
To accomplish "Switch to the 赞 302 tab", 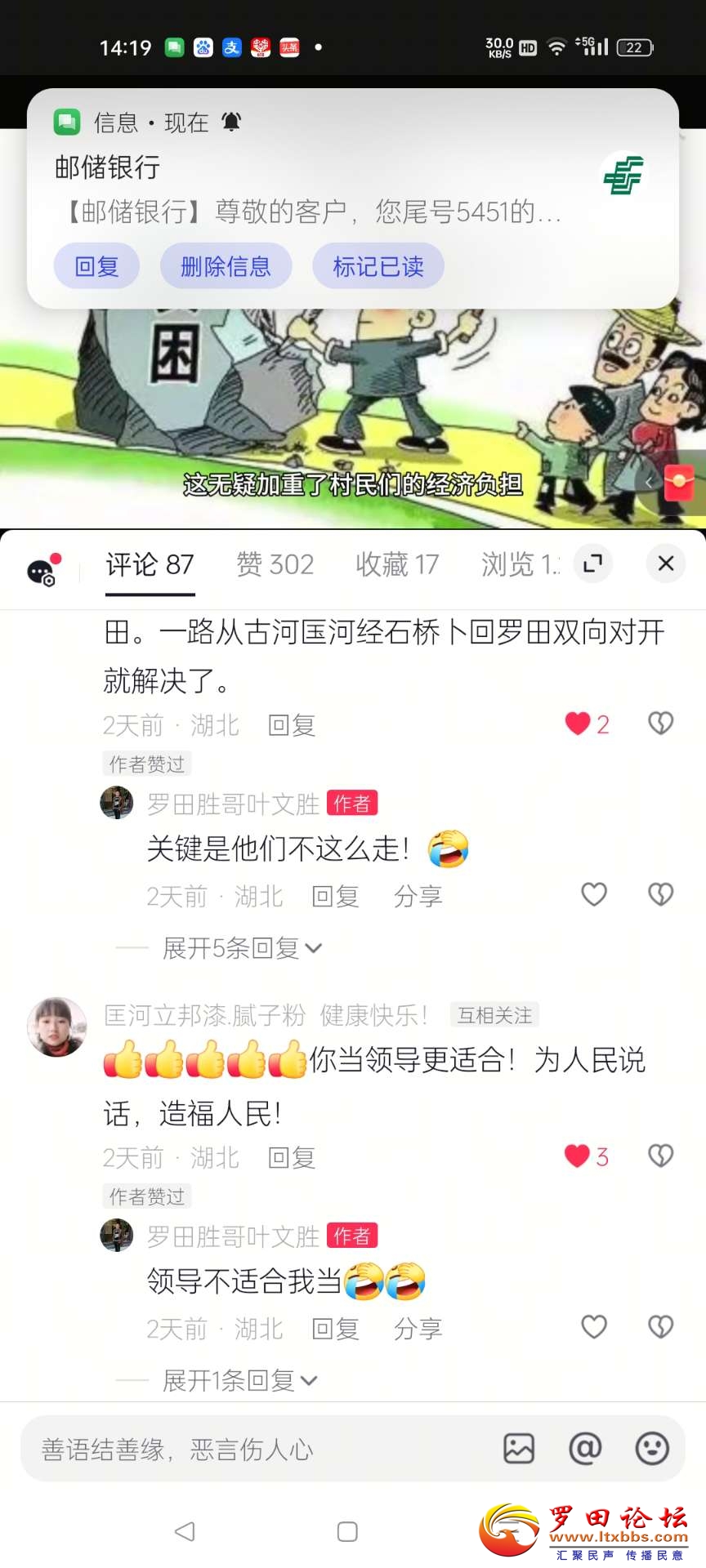I will coord(275,564).
